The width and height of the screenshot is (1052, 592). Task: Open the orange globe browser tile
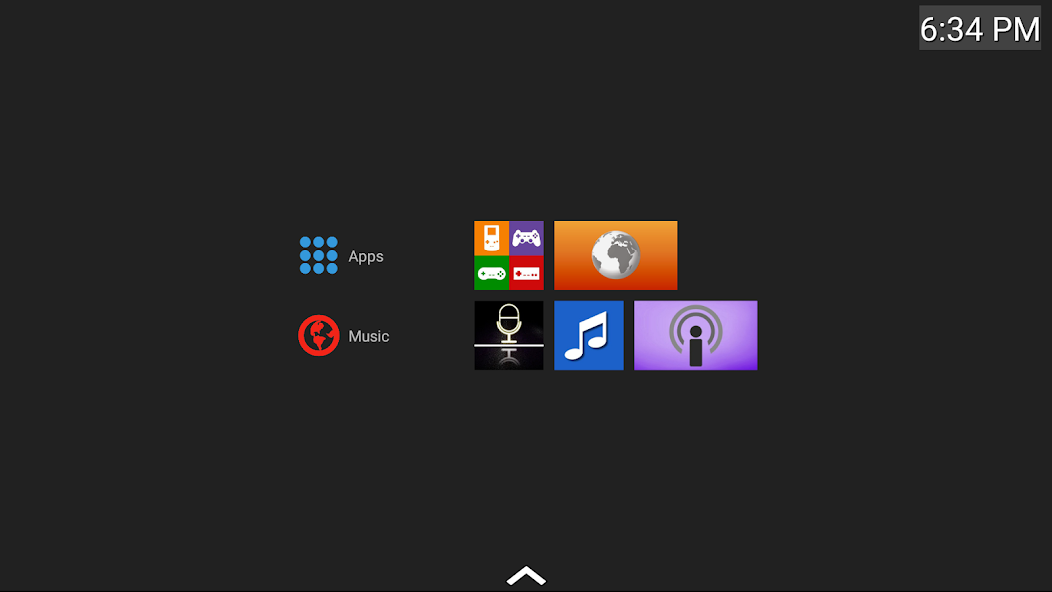[x=615, y=256]
